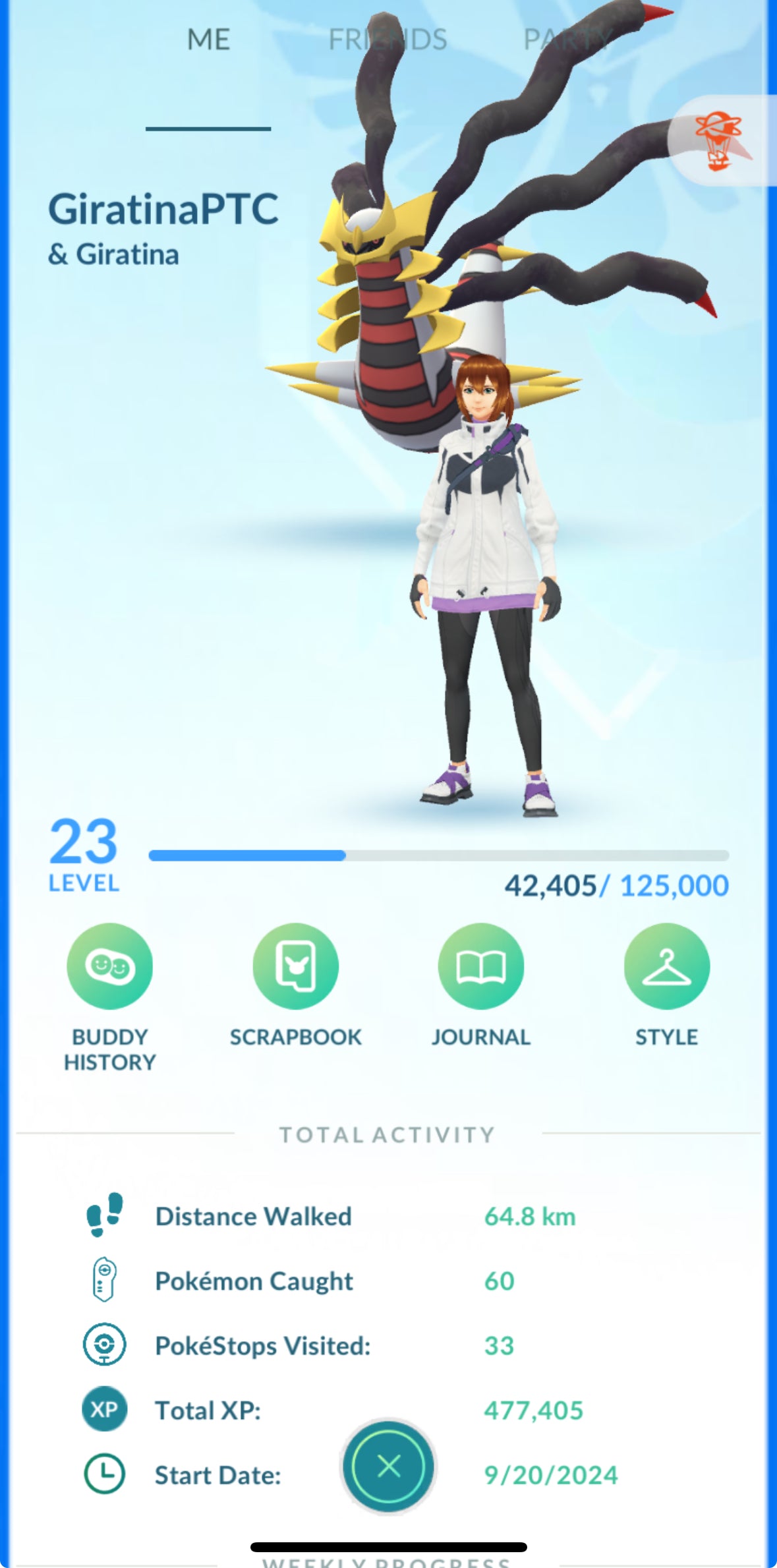
Task: Open the Scrapbook
Action: pos(295,966)
